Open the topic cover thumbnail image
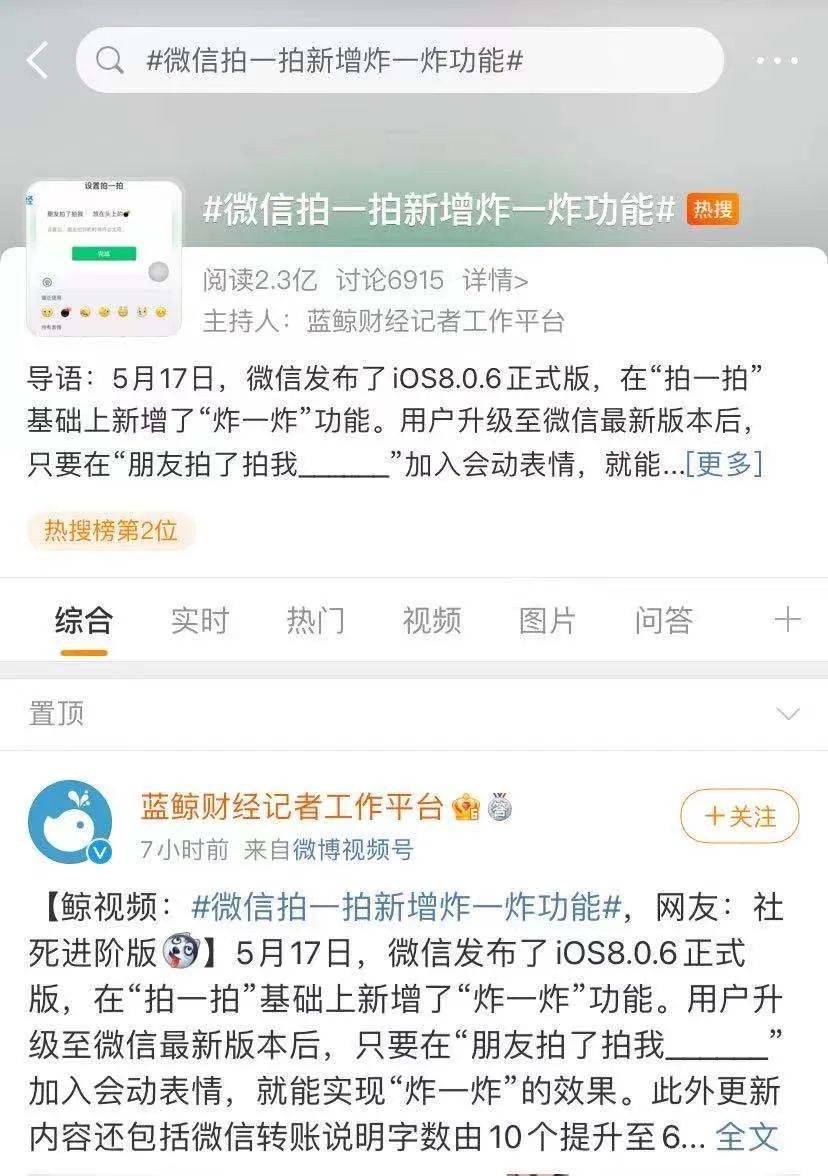Viewport: 828px width, 1176px height. coord(105,259)
